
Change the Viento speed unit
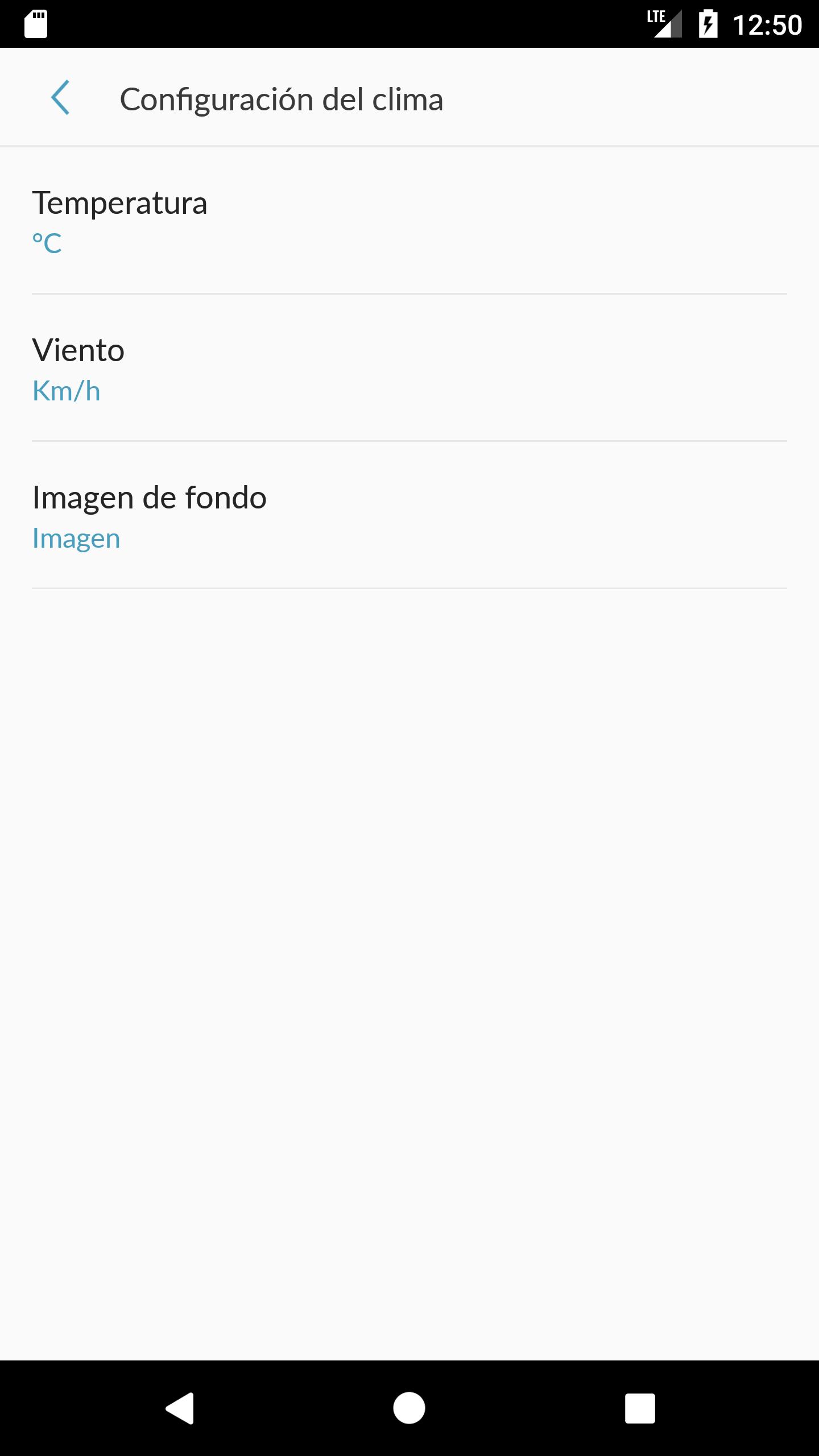[408, 369]
